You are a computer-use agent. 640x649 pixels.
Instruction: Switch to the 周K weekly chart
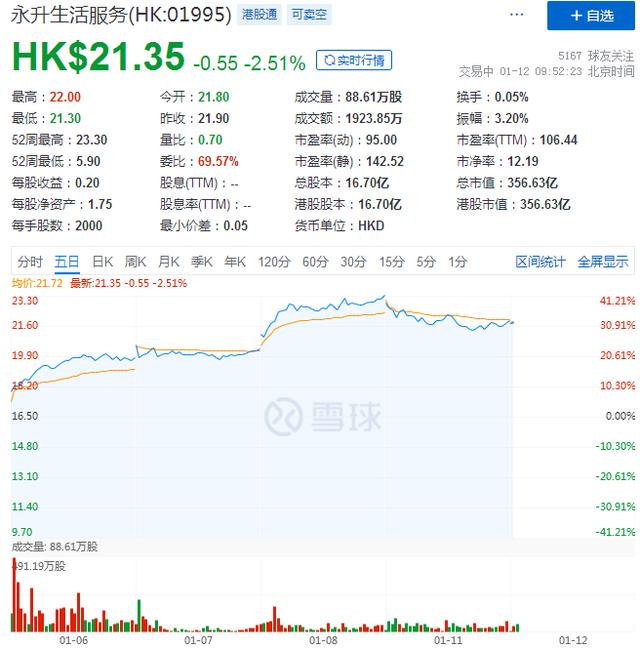click(x=136, y=262)
